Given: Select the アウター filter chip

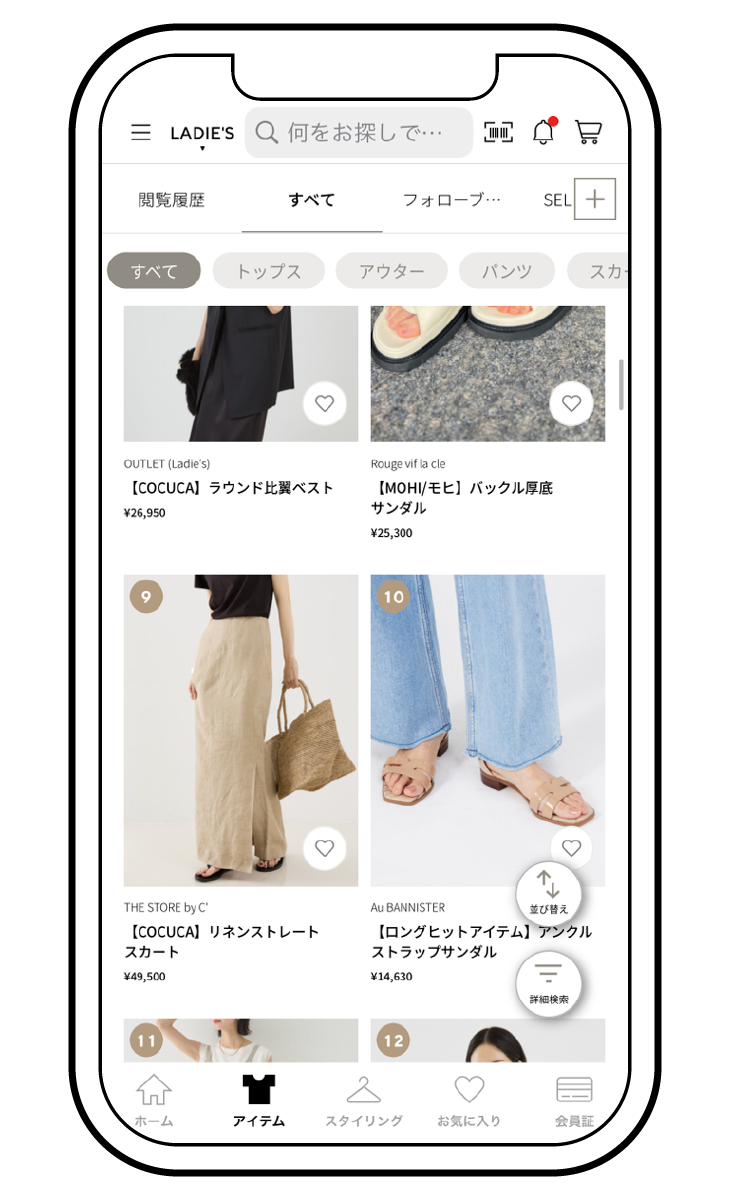Looking at the screenshot, I should [x=392, y=271].
